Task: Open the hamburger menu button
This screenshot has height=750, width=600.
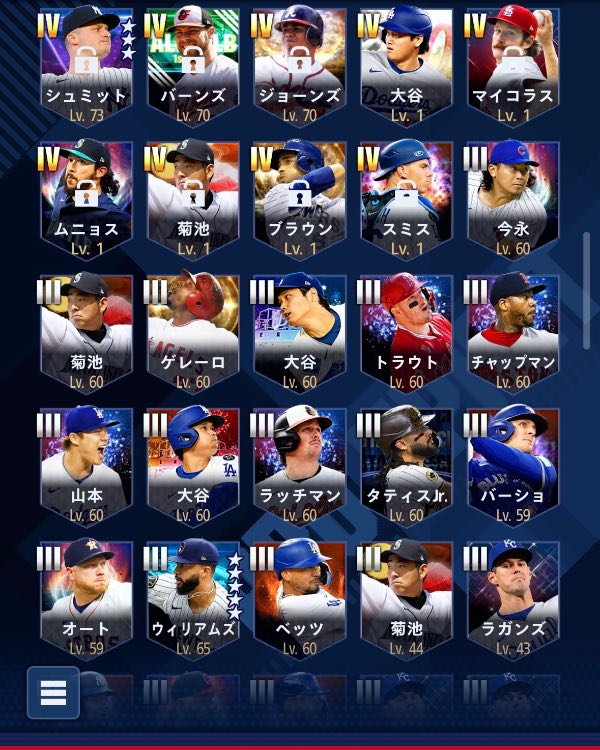Action: [x=53, y=692]
